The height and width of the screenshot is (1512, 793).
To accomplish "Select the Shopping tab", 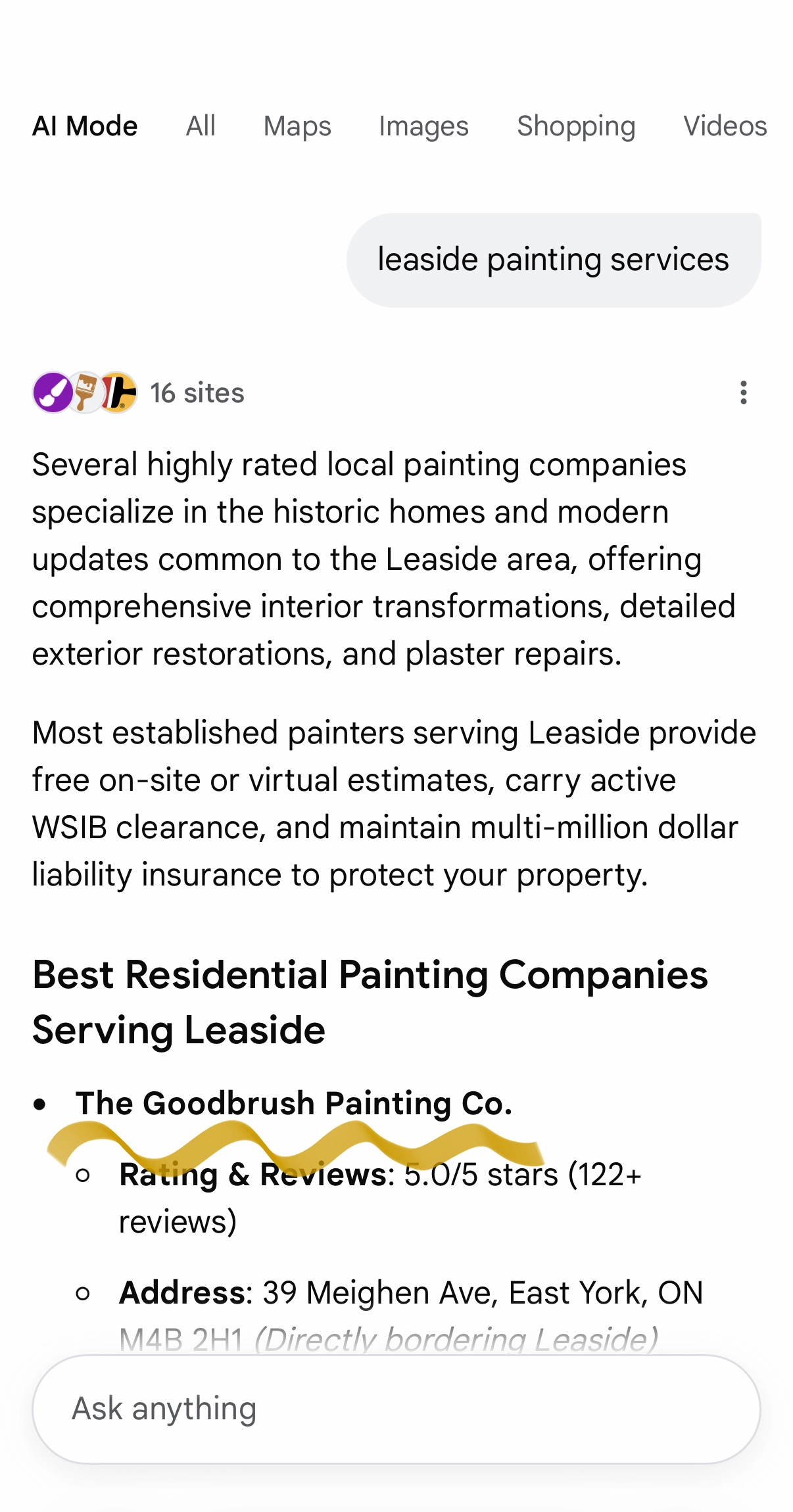I will tap(576, 126).
